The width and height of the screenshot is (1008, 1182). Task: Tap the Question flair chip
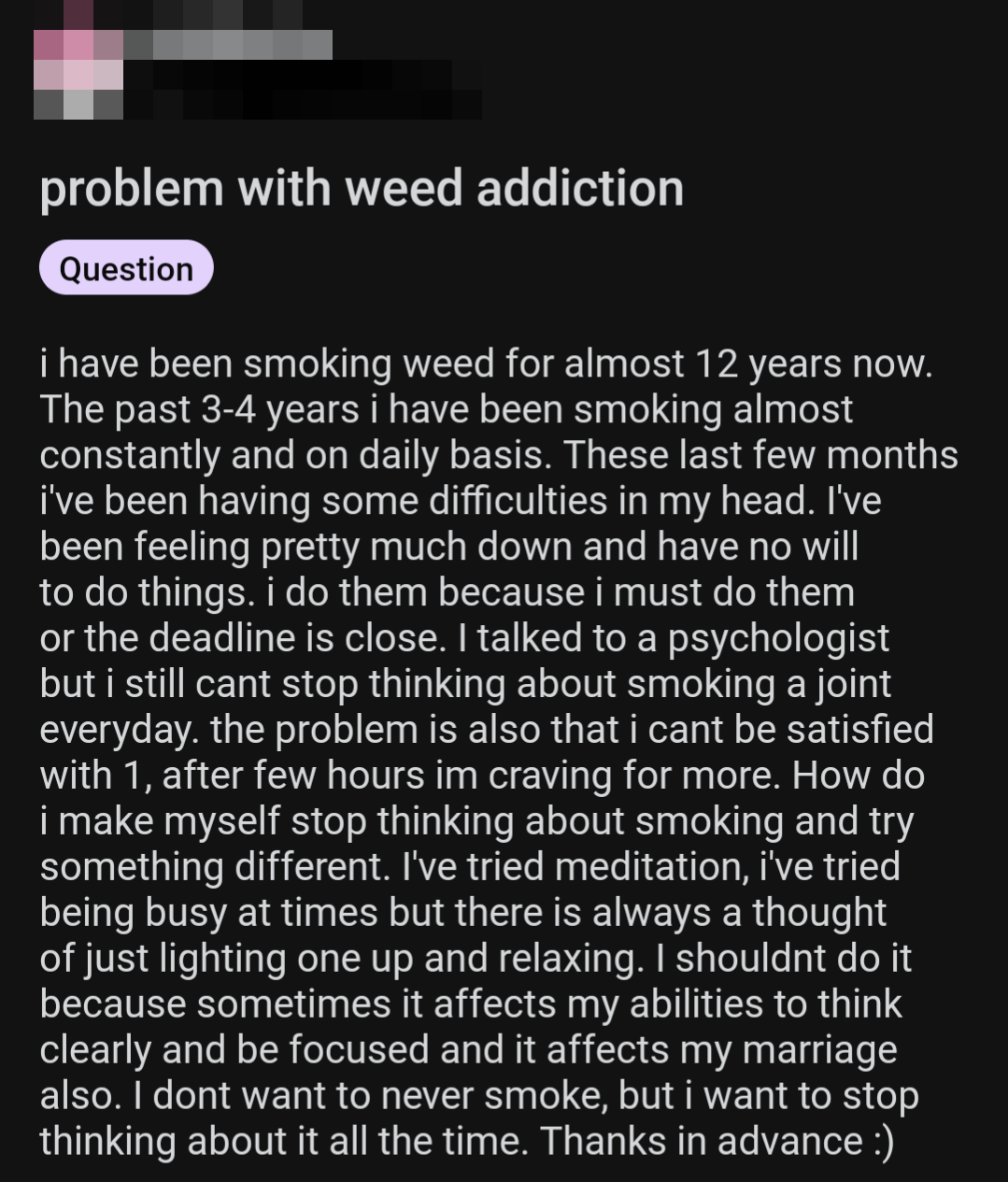tap(126, 269)
